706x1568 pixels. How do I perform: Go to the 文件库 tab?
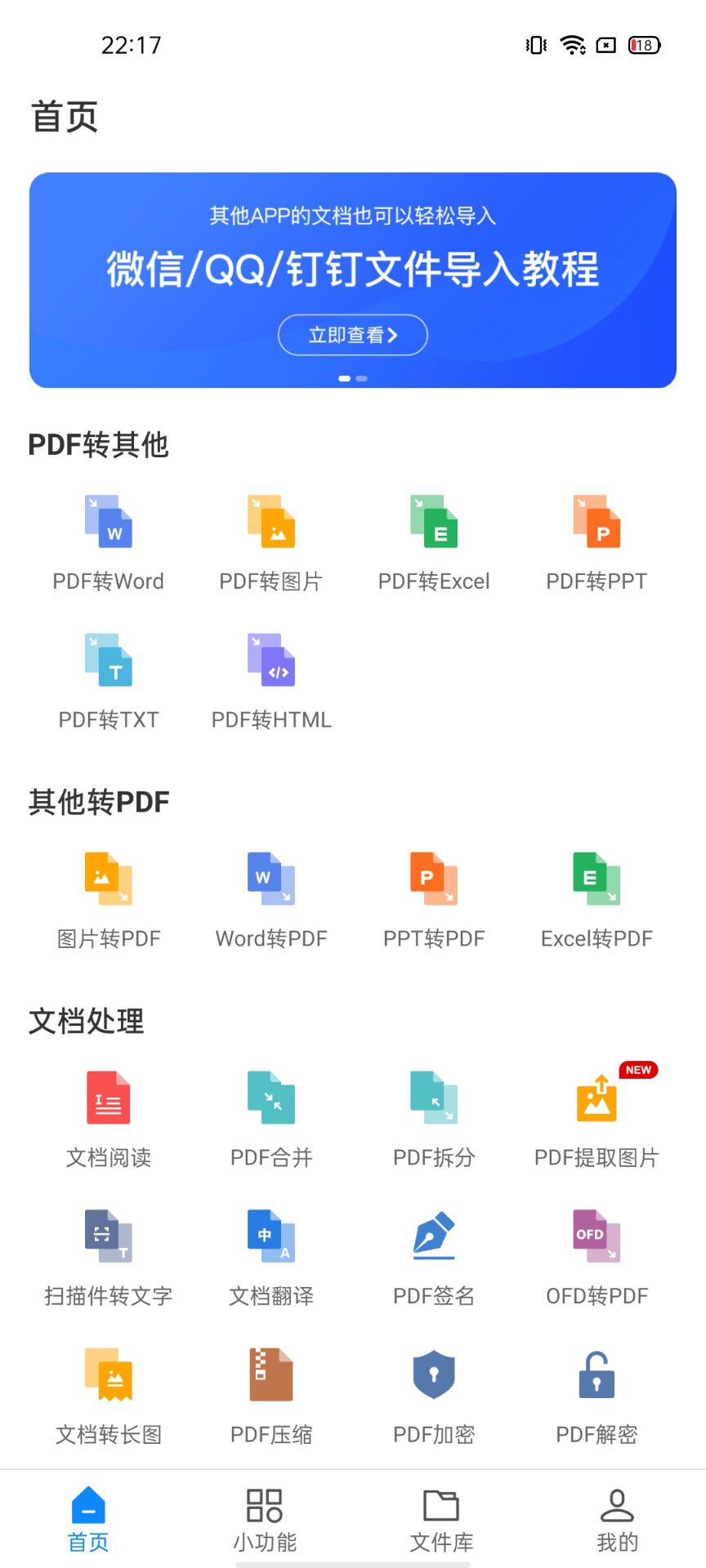[441, 1521]
